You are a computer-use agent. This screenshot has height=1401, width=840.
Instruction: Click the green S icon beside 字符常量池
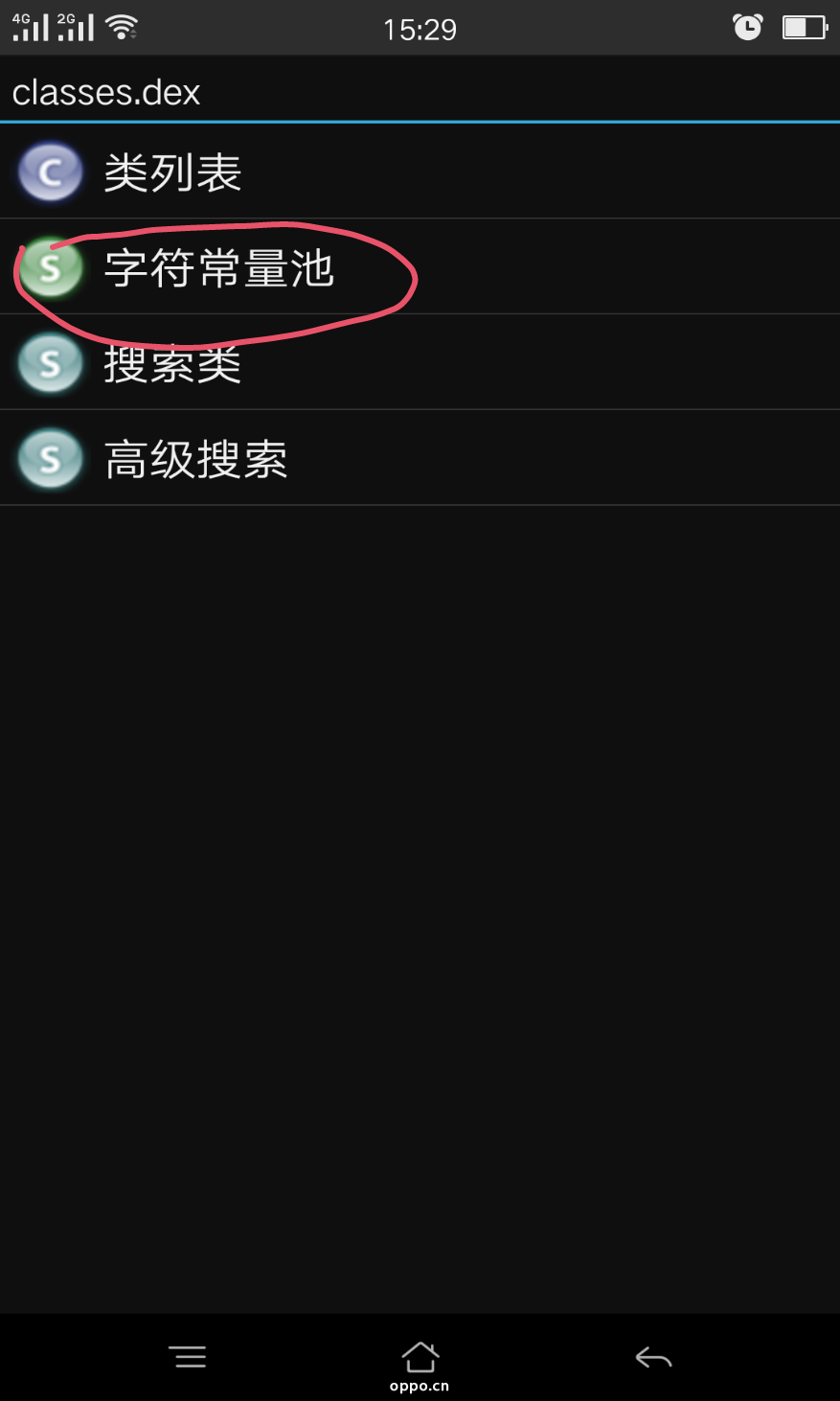tap(50, 268)
